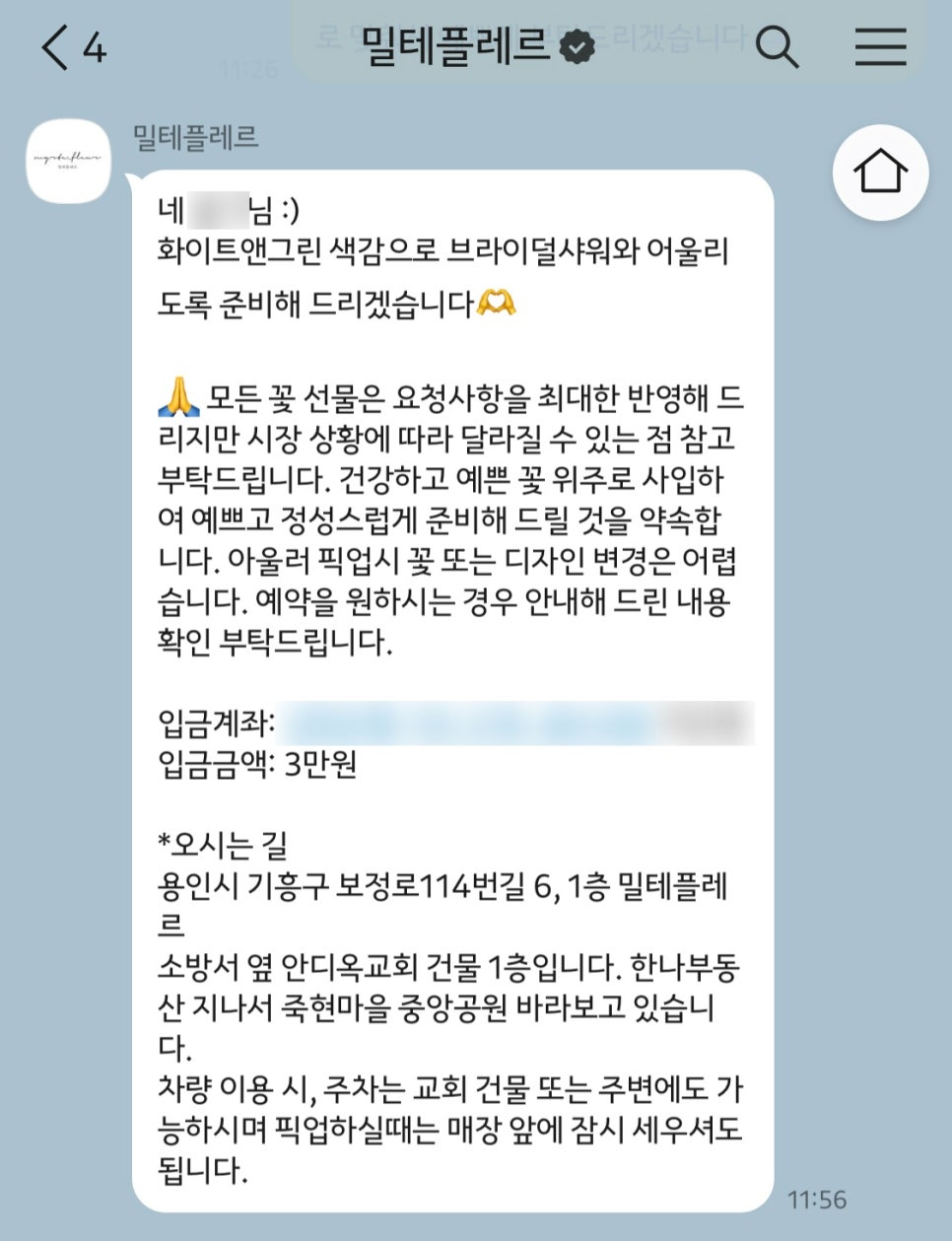Image resolution: width=952 pixels, height=1241 pixels.
Task: Open the chat room hamburger menu
Action: coord(880,46)
